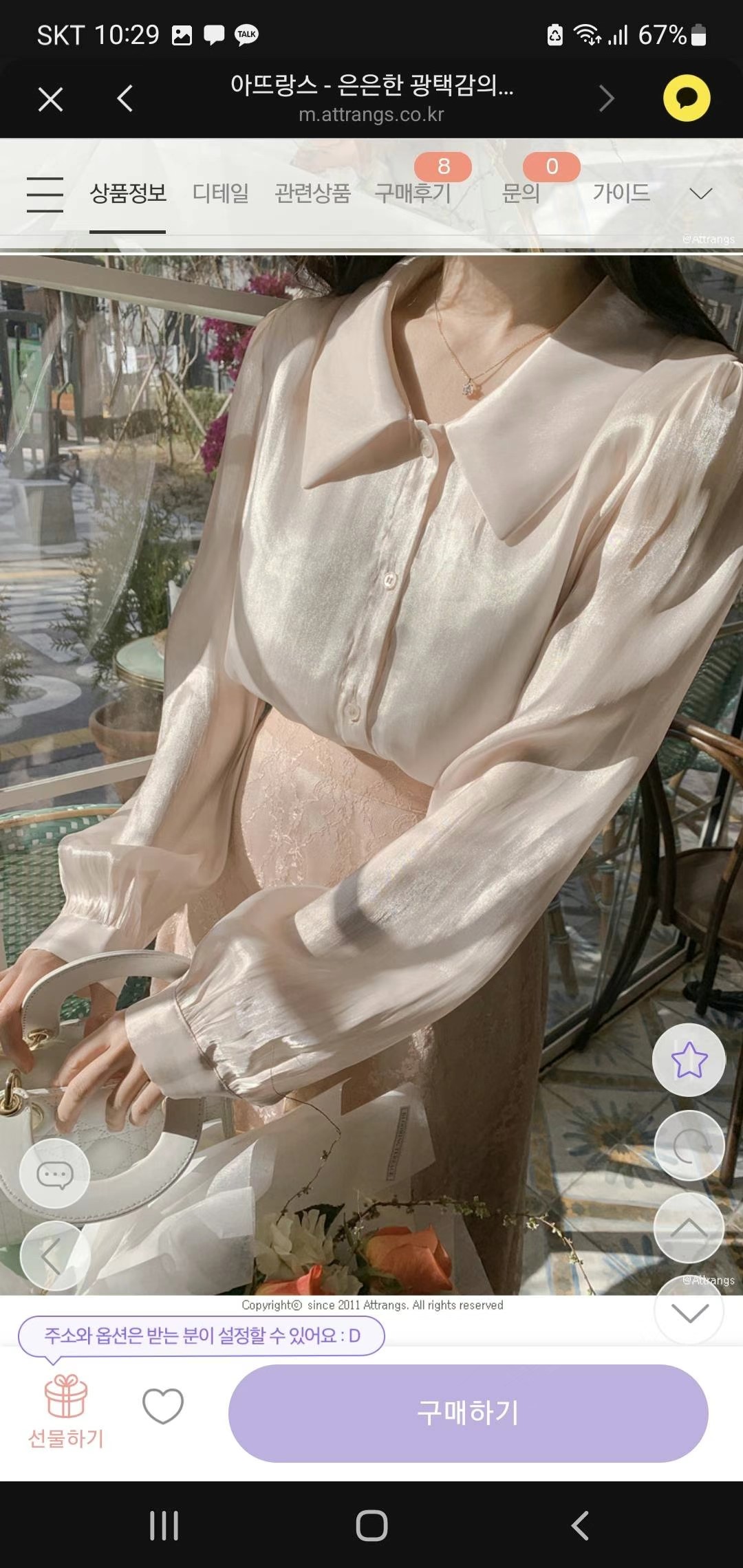
Task: Tap the 선물하기 gift button
Action: click(66, 1413)
